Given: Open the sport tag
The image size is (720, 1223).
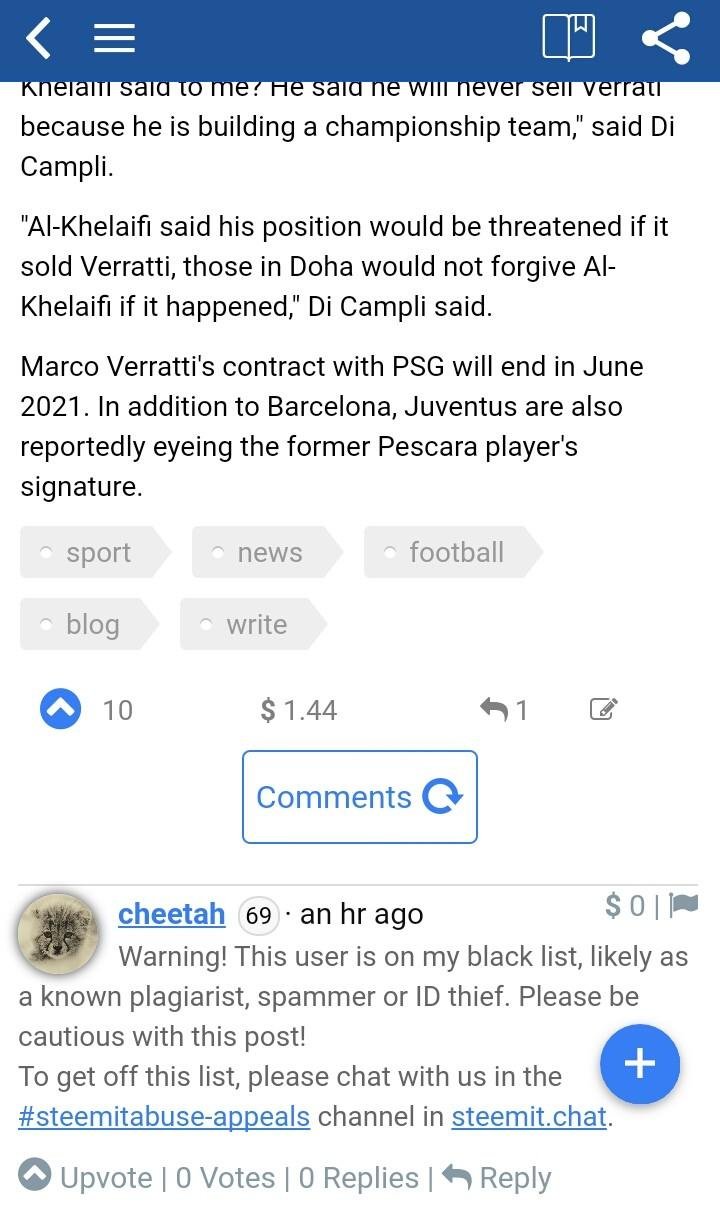Looking at the screenshot, I should pyautogui.click(x=95, y=552).
